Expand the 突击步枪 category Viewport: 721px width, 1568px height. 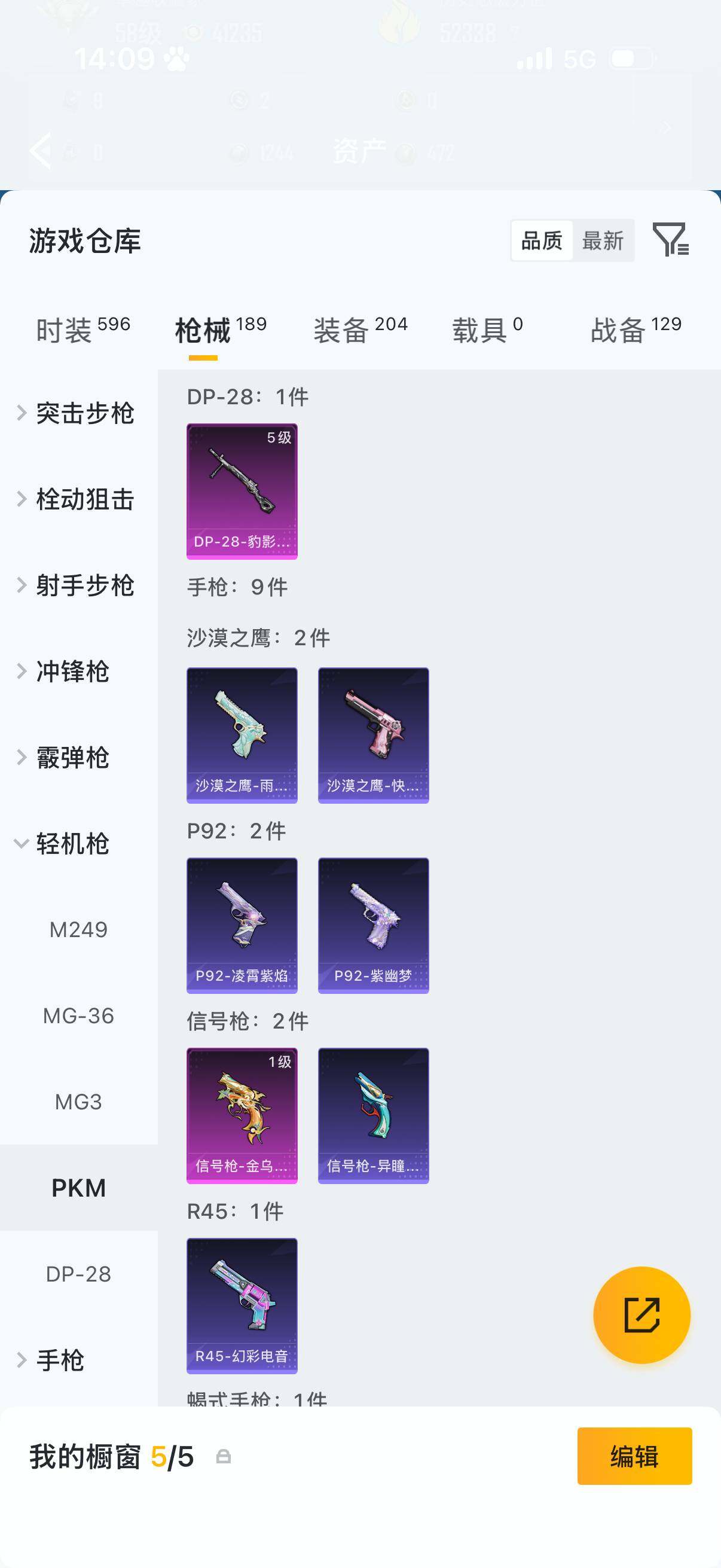click(78, 413)
